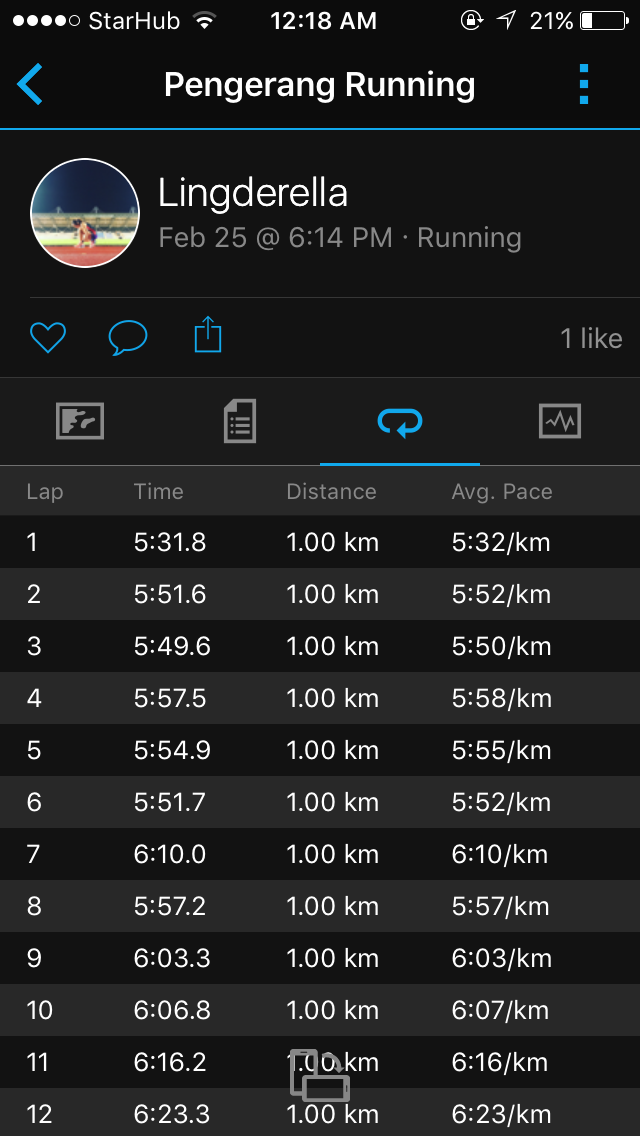640x1136 pixels.
Task: Go back using the blue arrow
Action: tap(30, 84)
